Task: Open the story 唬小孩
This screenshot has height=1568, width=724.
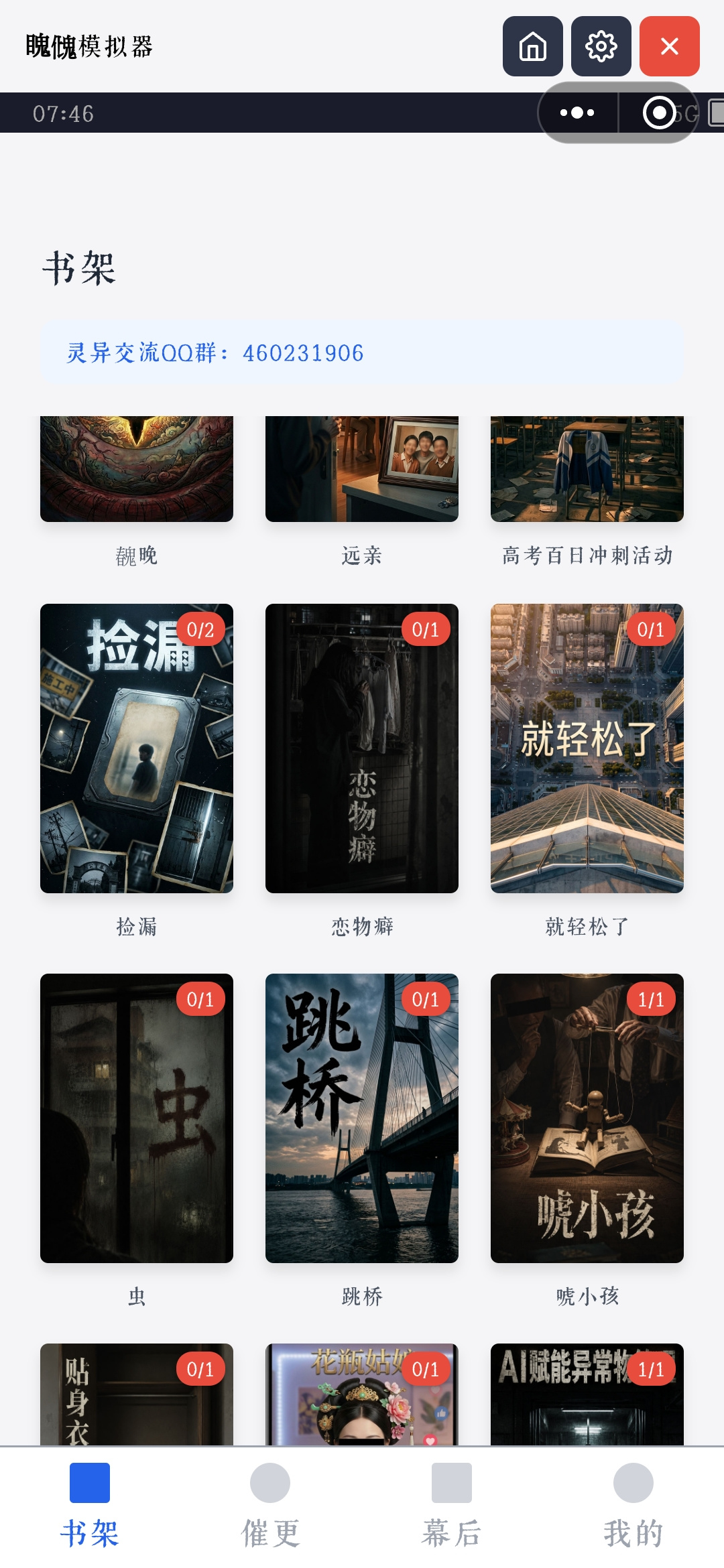Action: (x=587, y=1118)
